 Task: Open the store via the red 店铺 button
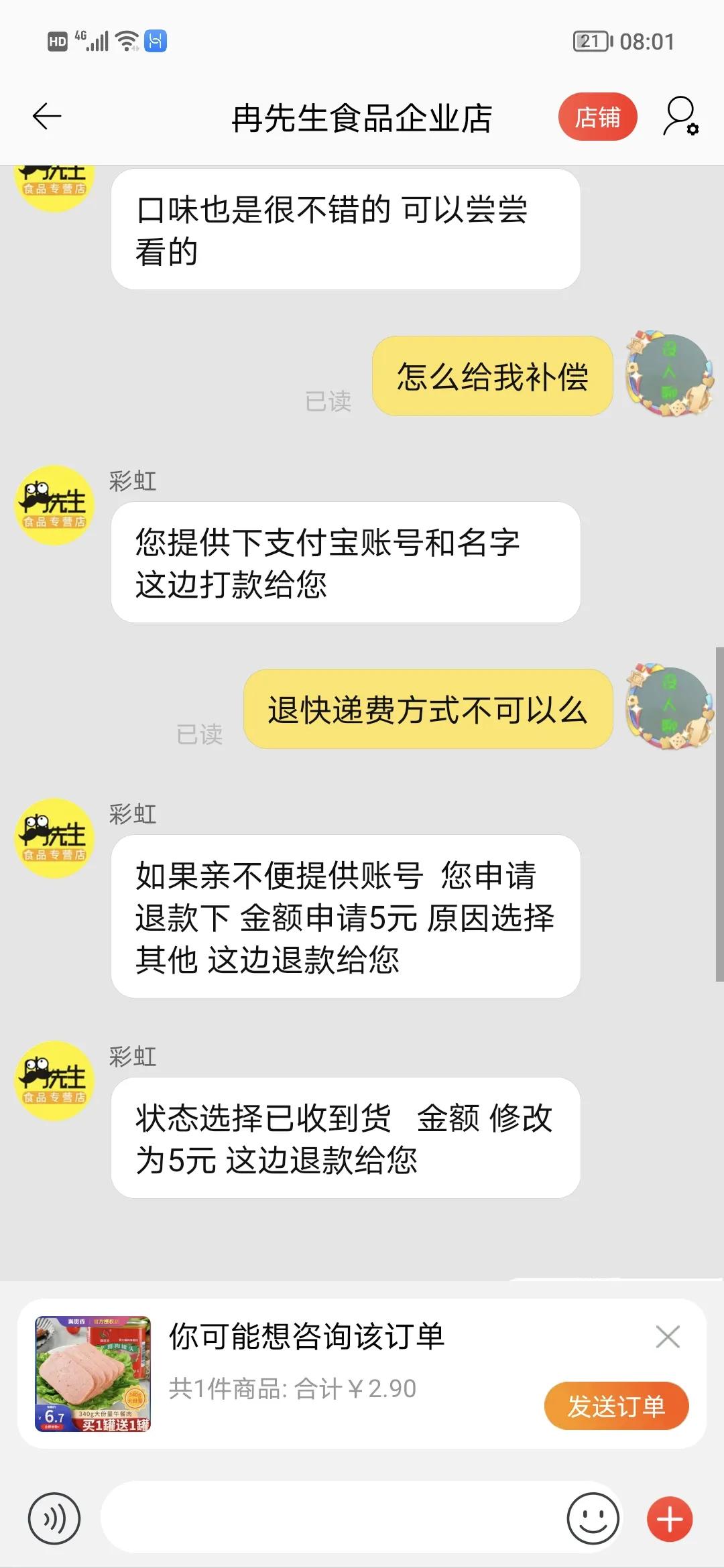597,115
